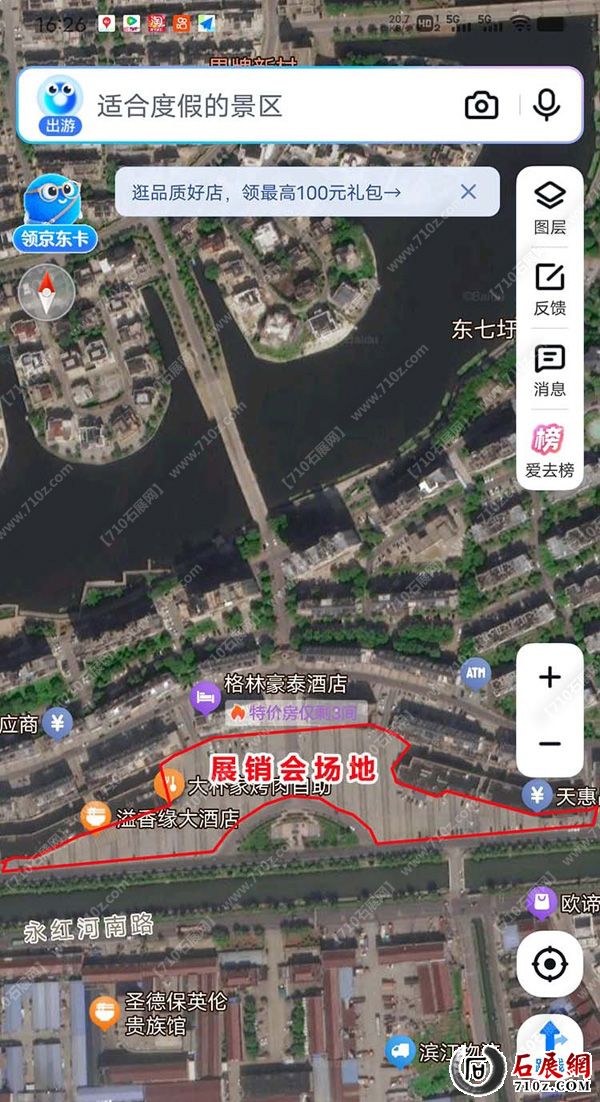Zoom in on the map
This screenshot has width=600, height=1102.
pyautogui.click(x=549, y=678)
